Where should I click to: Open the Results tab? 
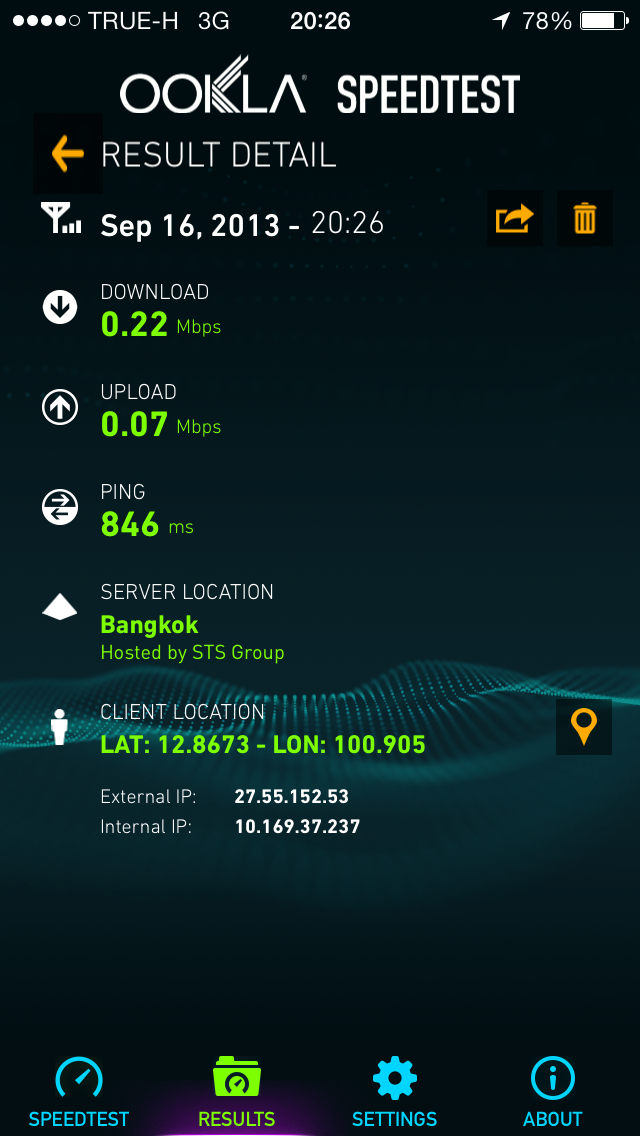tap(237, 1092)
